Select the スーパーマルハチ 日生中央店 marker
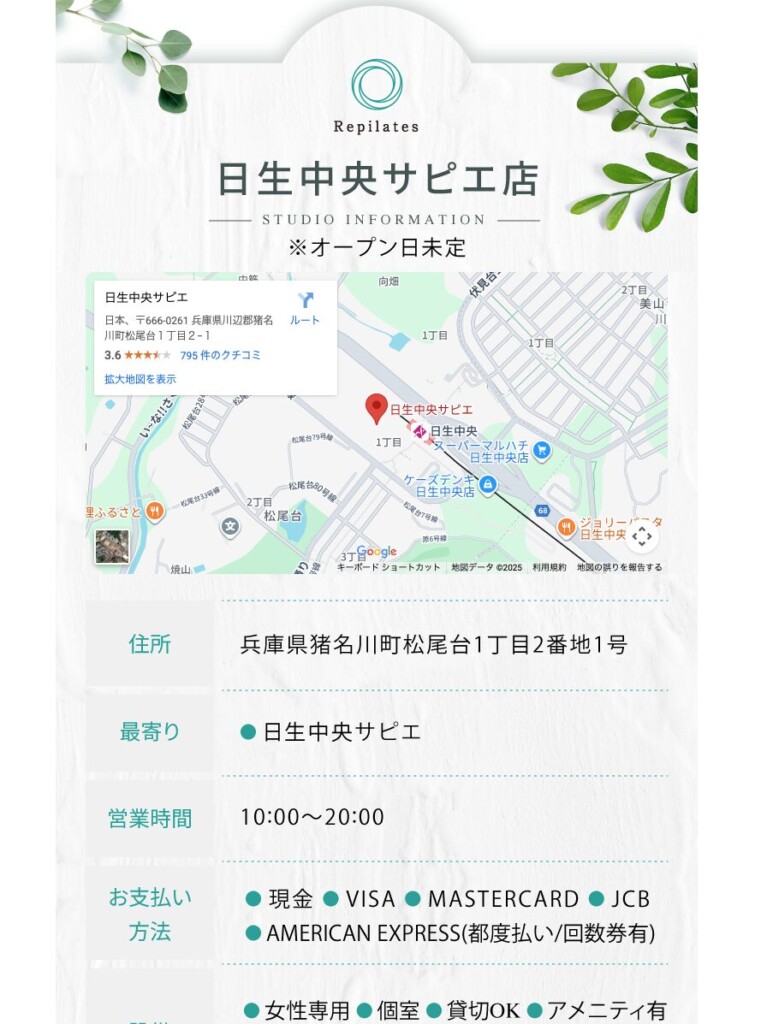The image size is (761, 1024). (541, 451)
